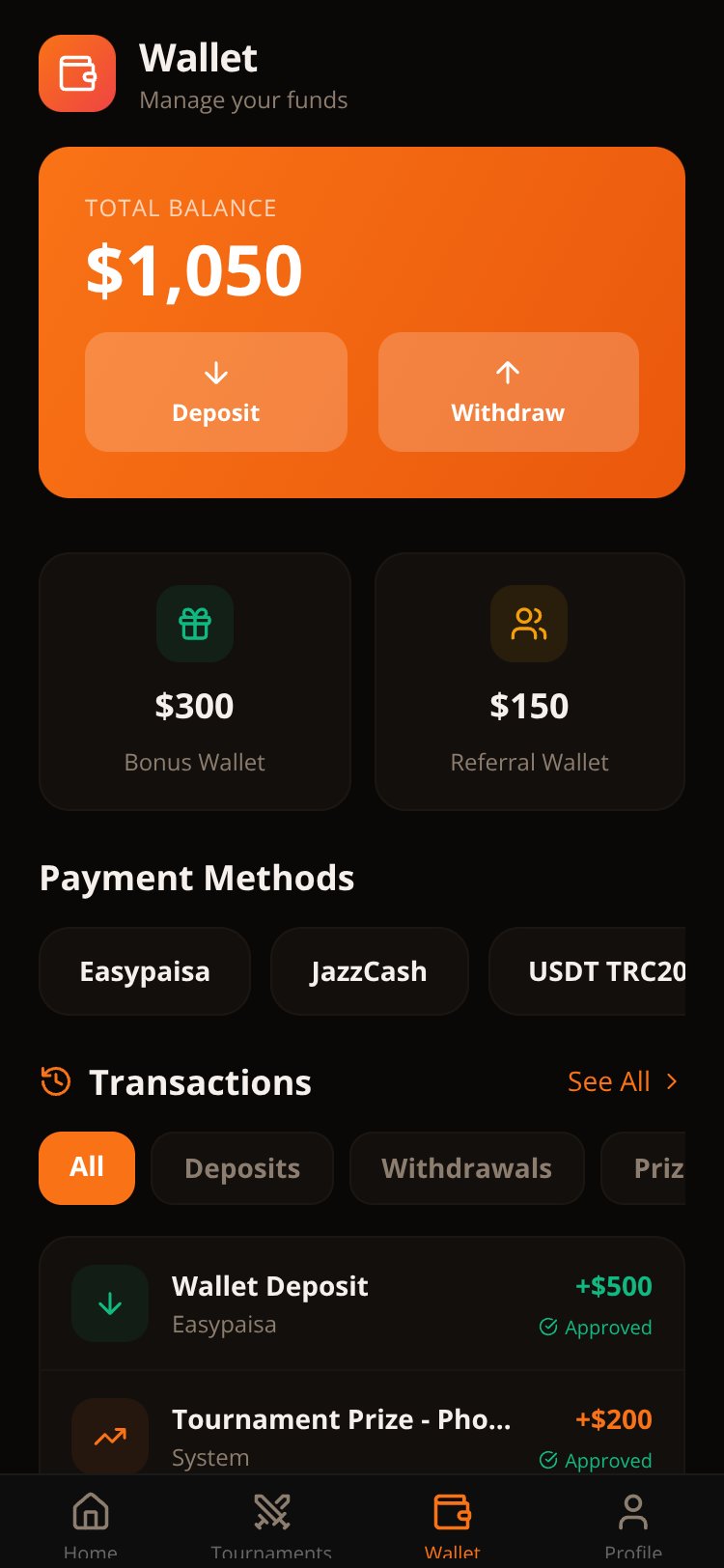Image resolution: width=724 pixels, height=1568 pixels.
Task: Tap the Deposit button
Action: (x=216, y=392)
